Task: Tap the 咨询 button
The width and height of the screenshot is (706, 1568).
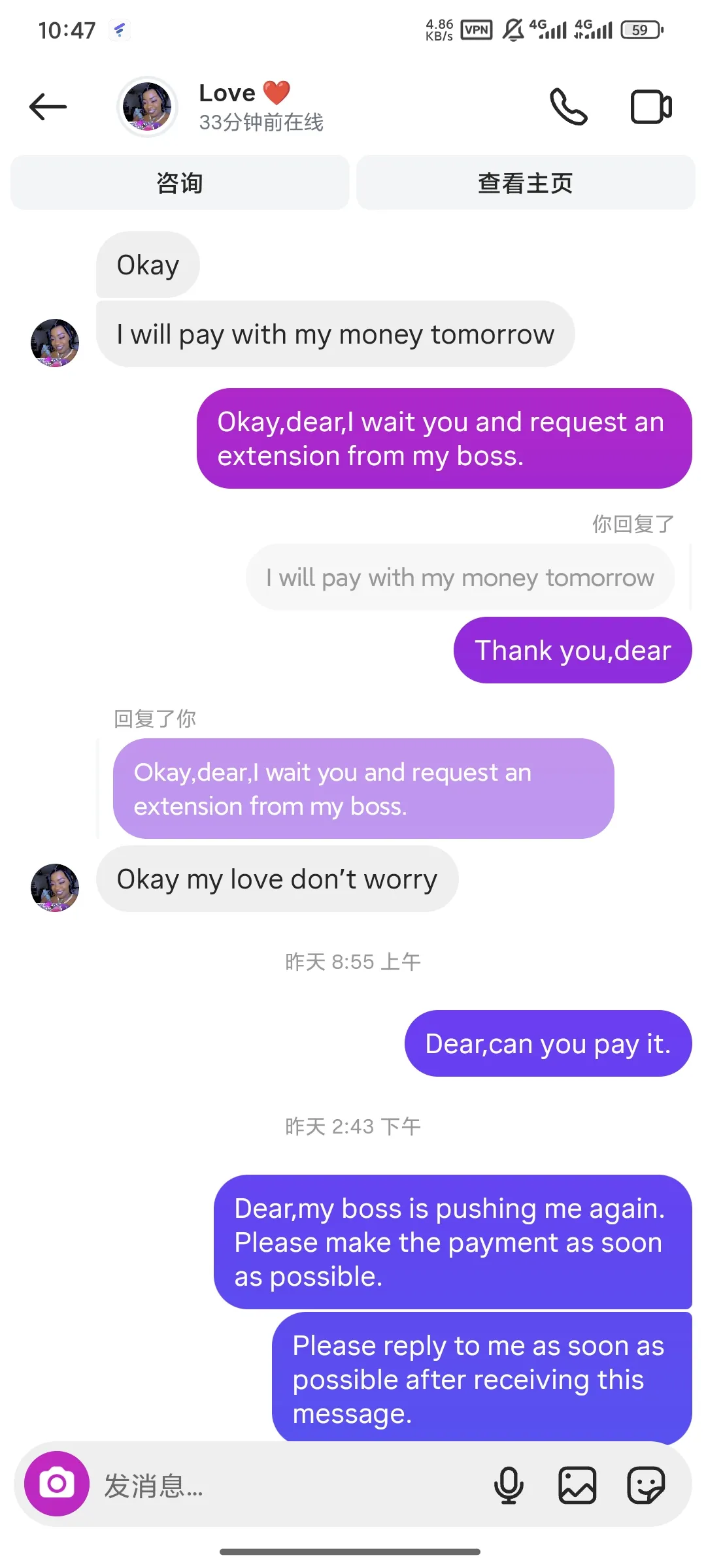Action: coord(180,183)
